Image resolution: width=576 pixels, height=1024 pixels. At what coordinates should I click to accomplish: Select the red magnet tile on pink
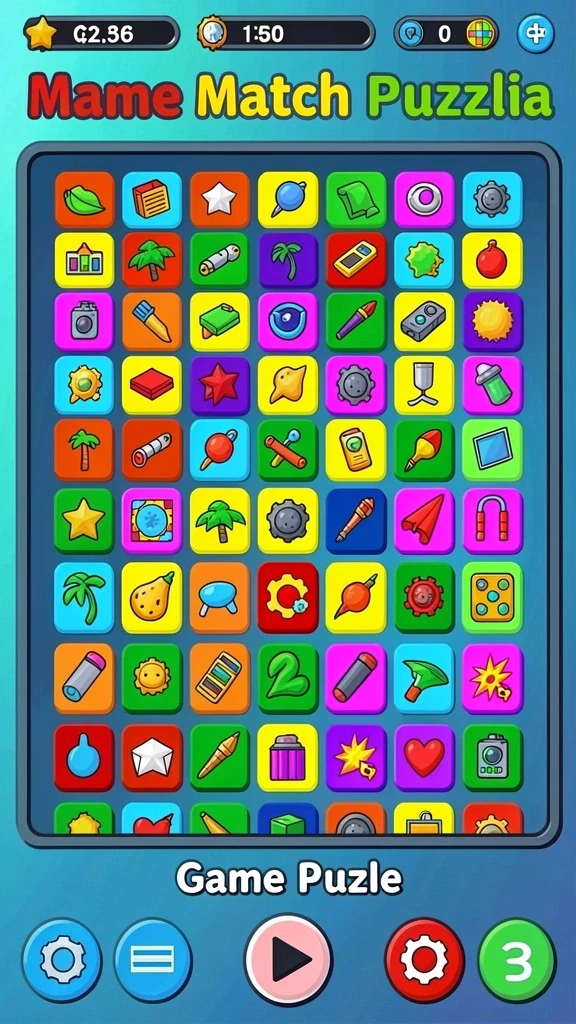pyautogui.click(x=492, y=520)
